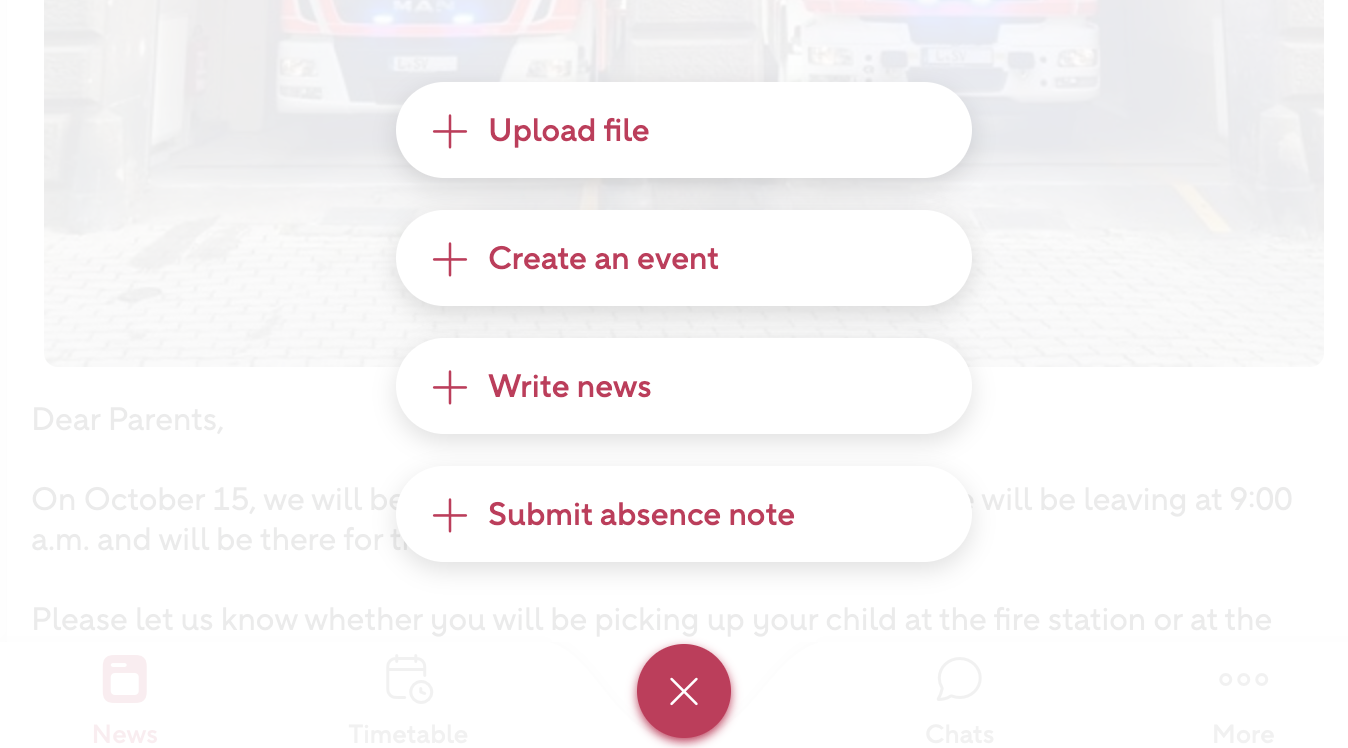Image resolution: width=1348 pixels, height=748 pixels.
Task: Open the More tab
Action: pyautogui.click(x=1243, y=698)
